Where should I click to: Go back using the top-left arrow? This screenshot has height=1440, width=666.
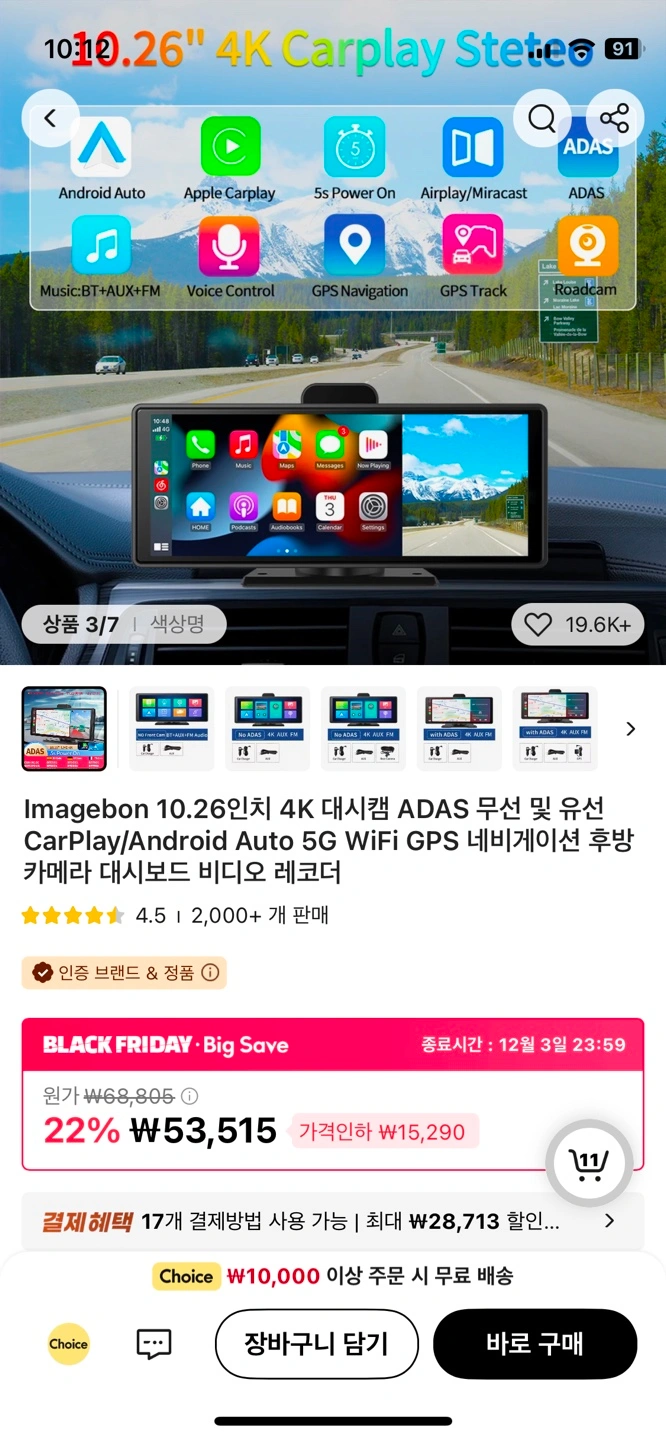click(x=50, y=119)
